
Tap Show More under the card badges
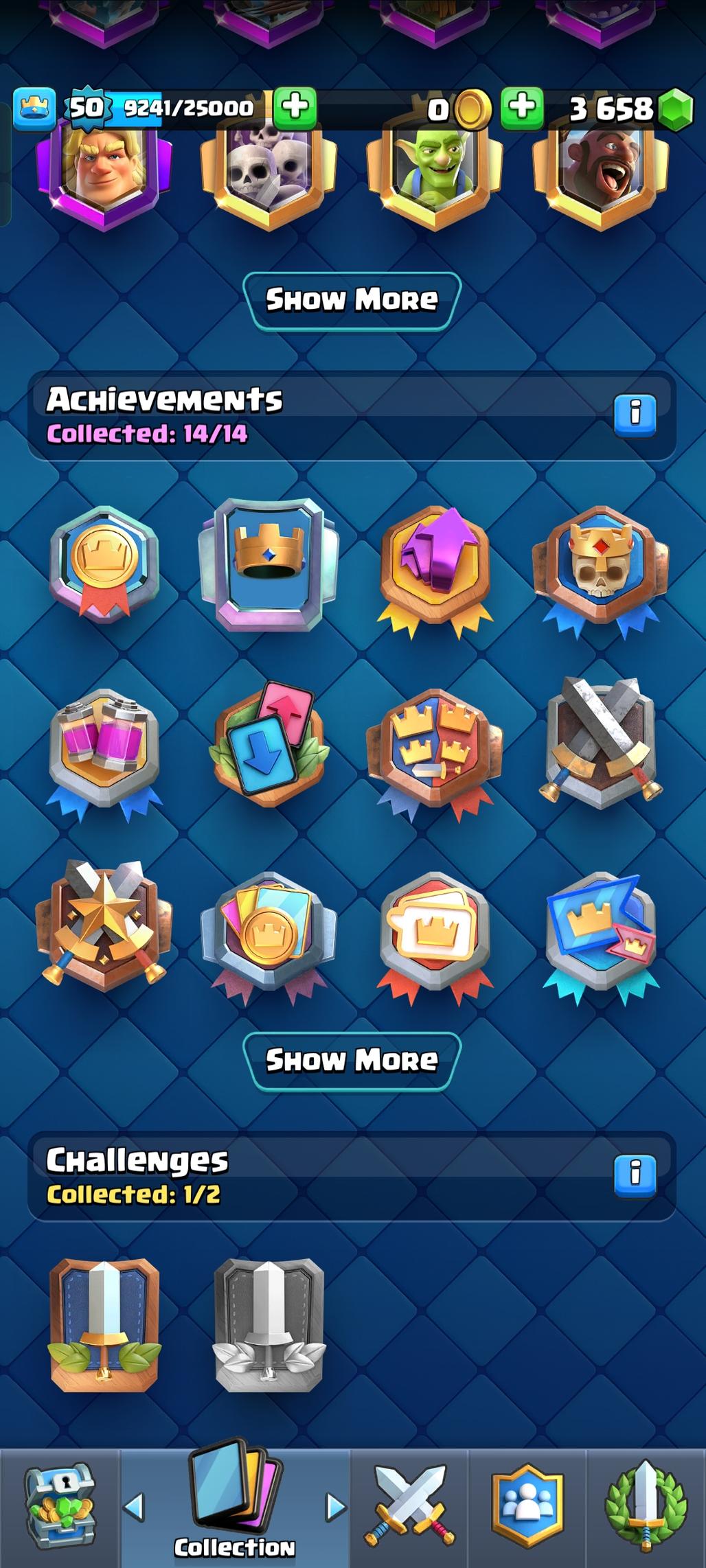pos(352,300)
